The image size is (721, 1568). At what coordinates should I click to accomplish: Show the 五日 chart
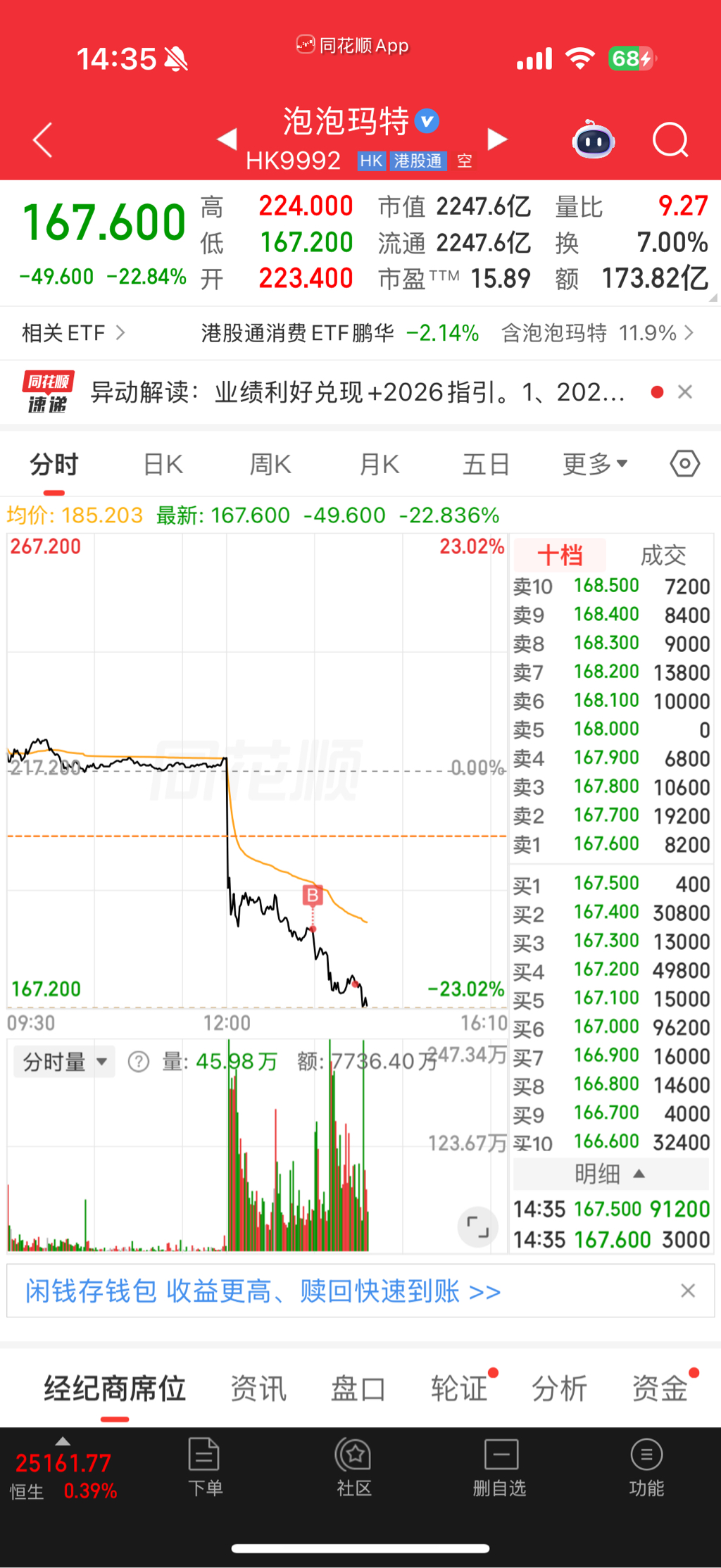pos(486,465)
